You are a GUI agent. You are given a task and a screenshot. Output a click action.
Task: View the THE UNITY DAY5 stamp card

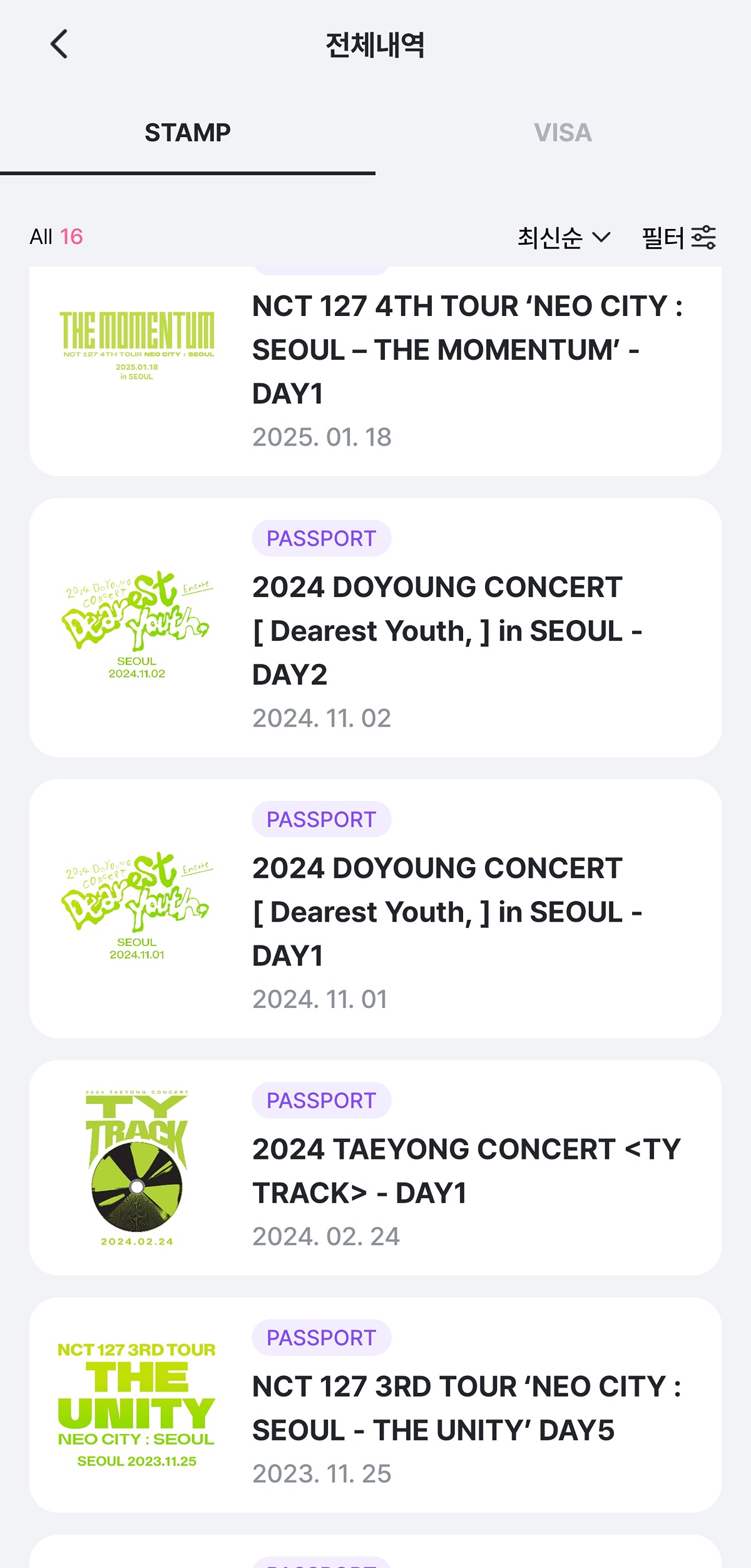tap(375, 1405)
